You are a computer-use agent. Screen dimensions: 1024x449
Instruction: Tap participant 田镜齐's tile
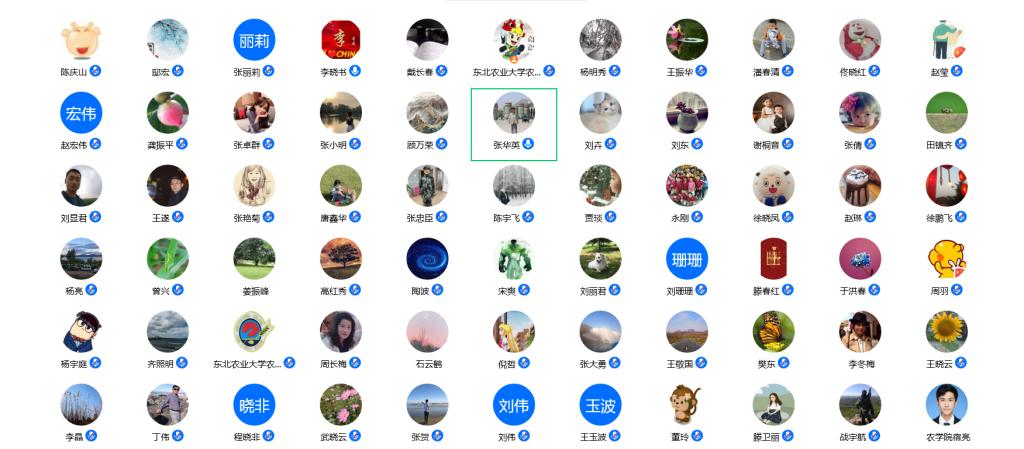[946, 113]
